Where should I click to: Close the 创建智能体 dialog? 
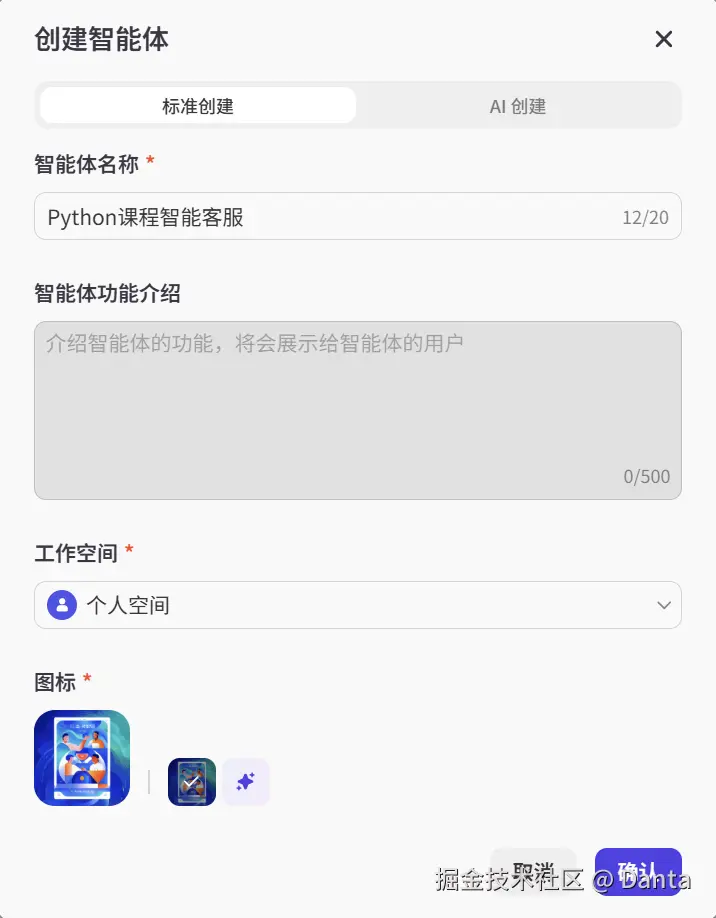664,39
